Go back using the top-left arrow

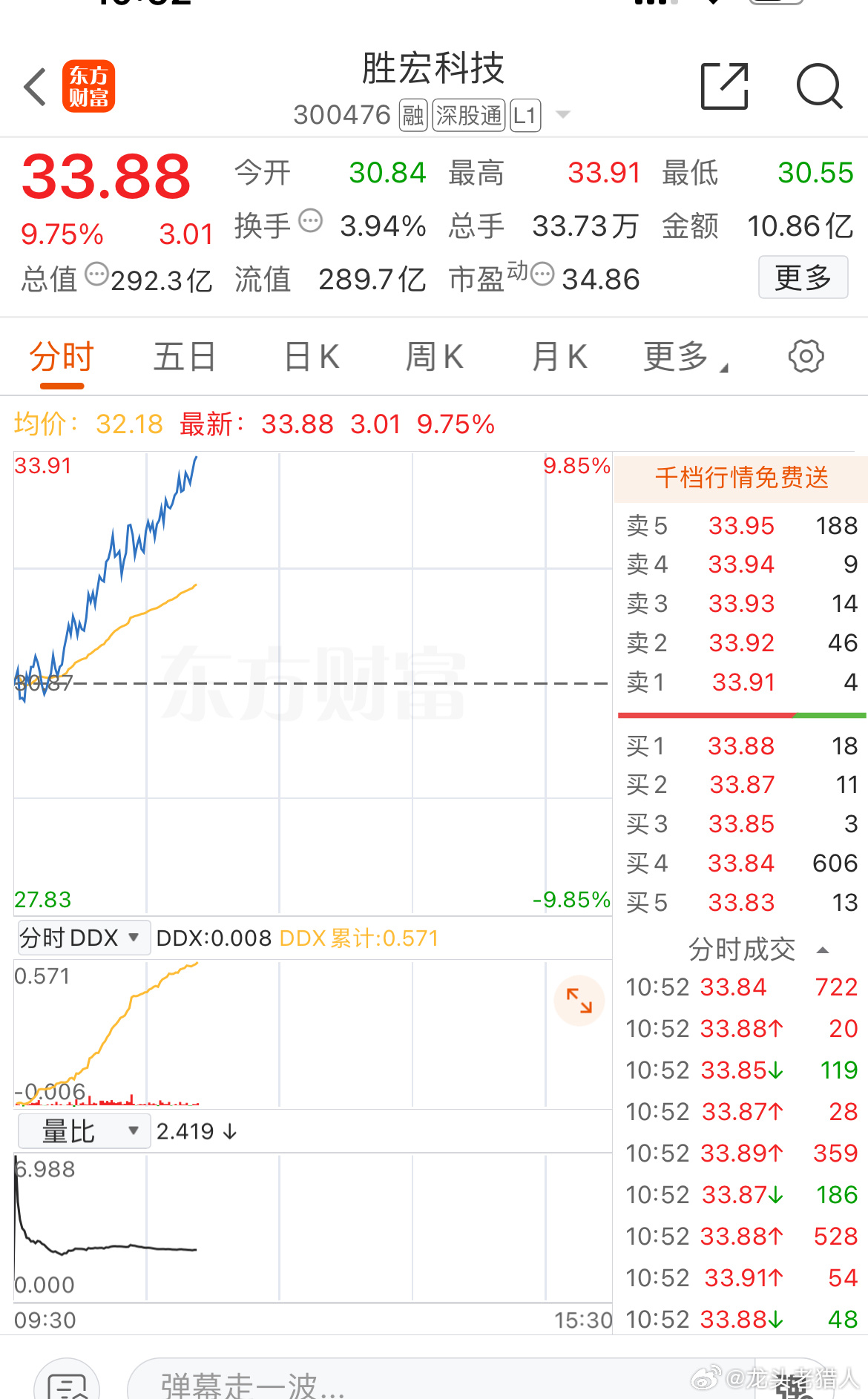[x=36, y=87]
